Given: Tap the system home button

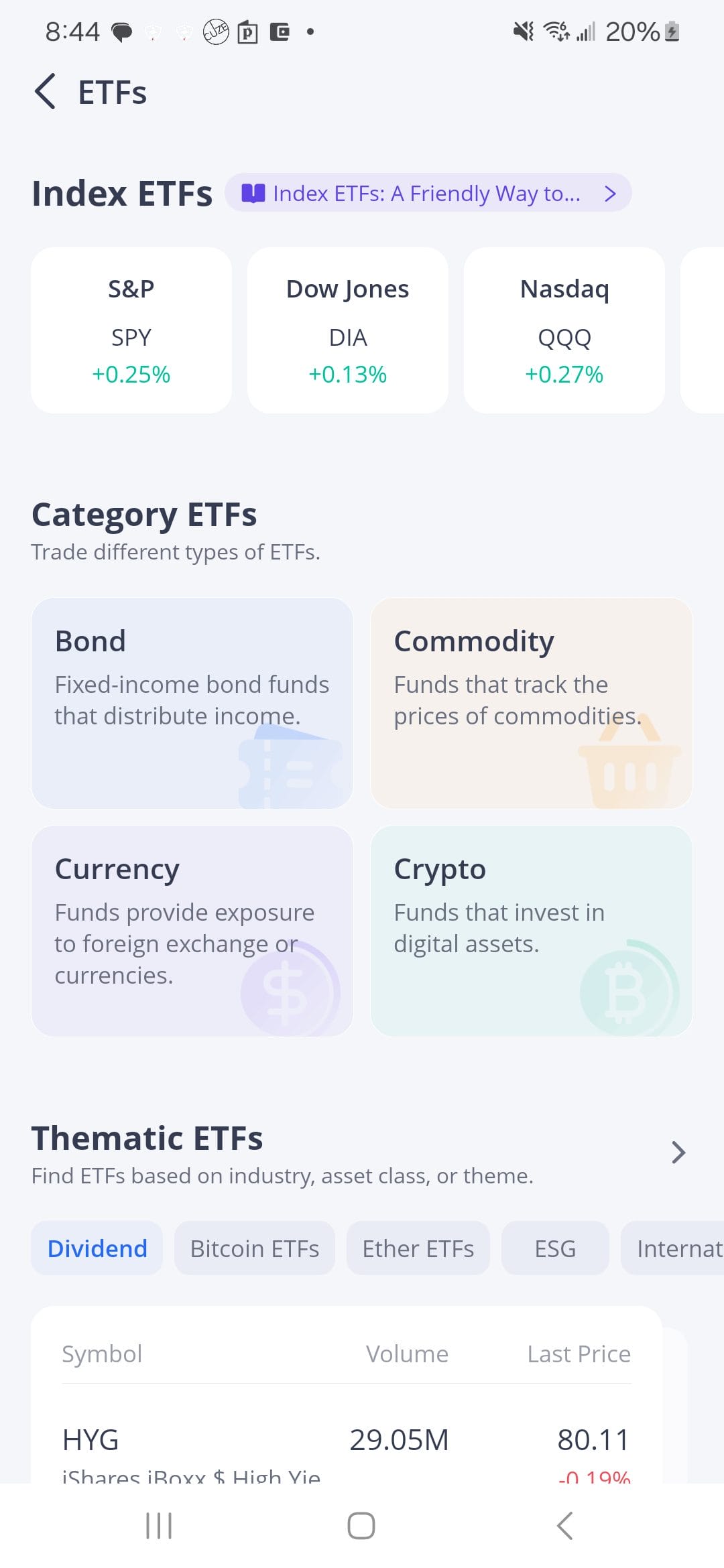Looking at the screenshot, I should pos(361,1526).
